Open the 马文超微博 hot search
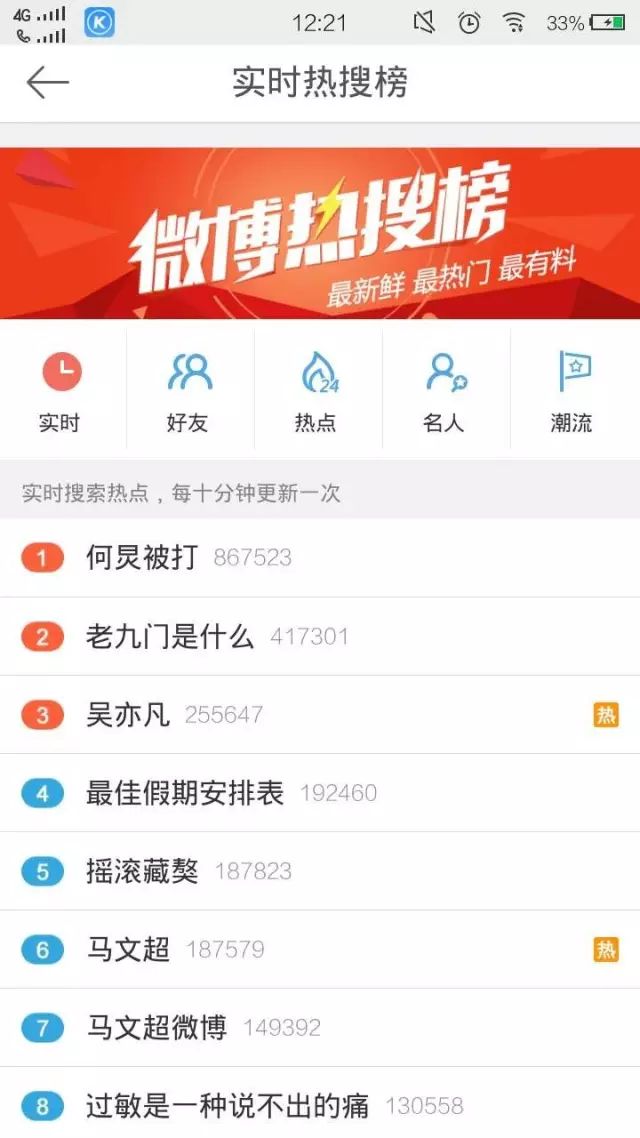640x1138 pixels. (157, 1027)
